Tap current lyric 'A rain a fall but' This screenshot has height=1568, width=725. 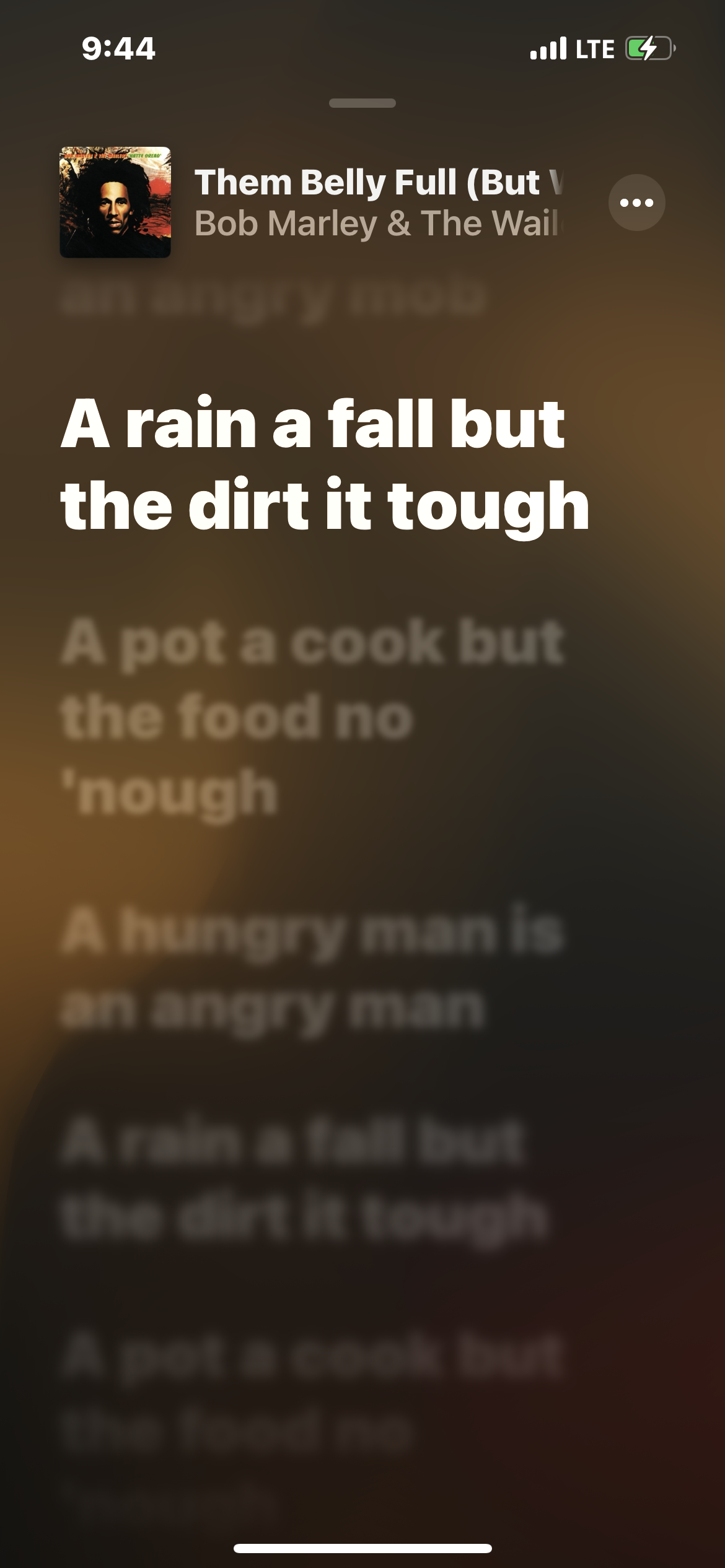313,424
